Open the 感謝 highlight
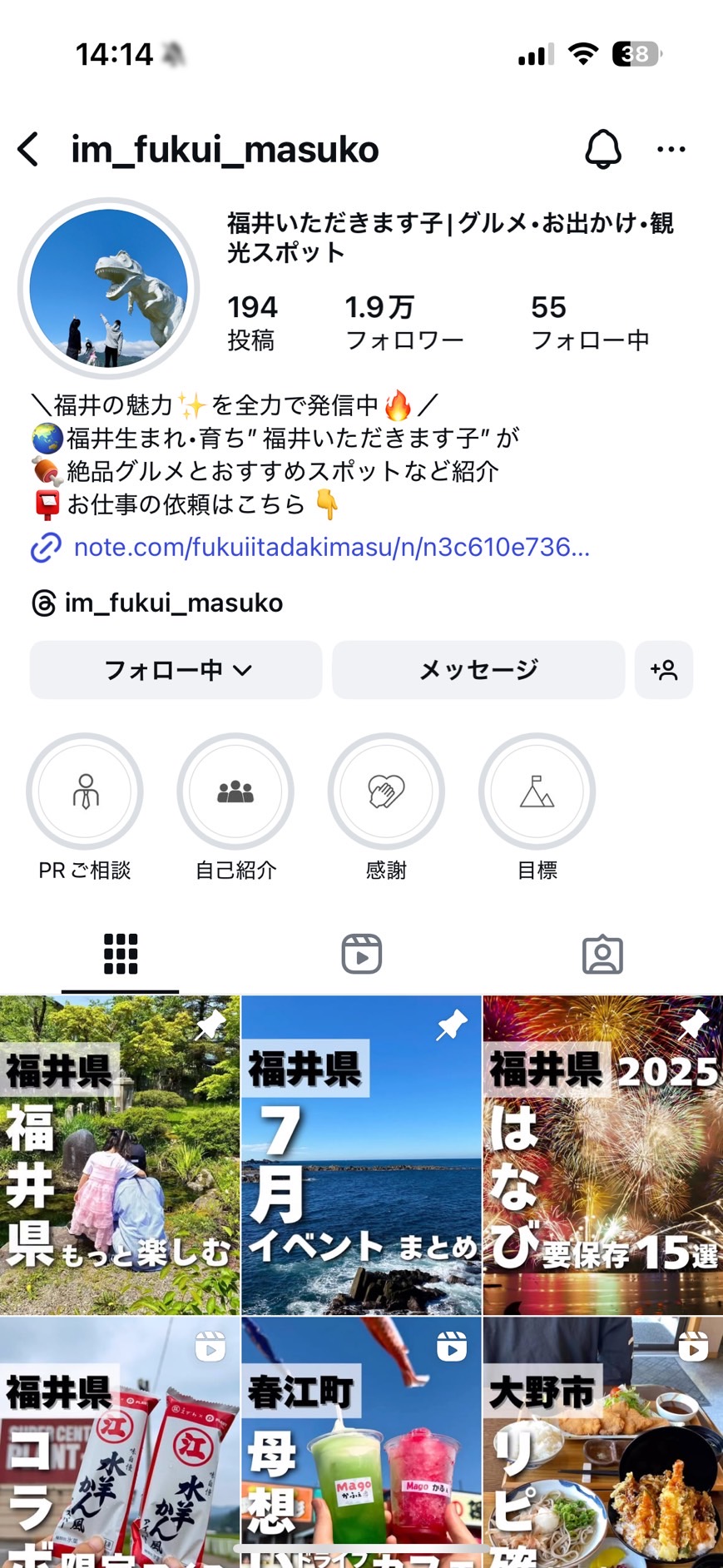Image resolution: width=723 pixels, height=1568 pixels. click(x=386, y=791)
